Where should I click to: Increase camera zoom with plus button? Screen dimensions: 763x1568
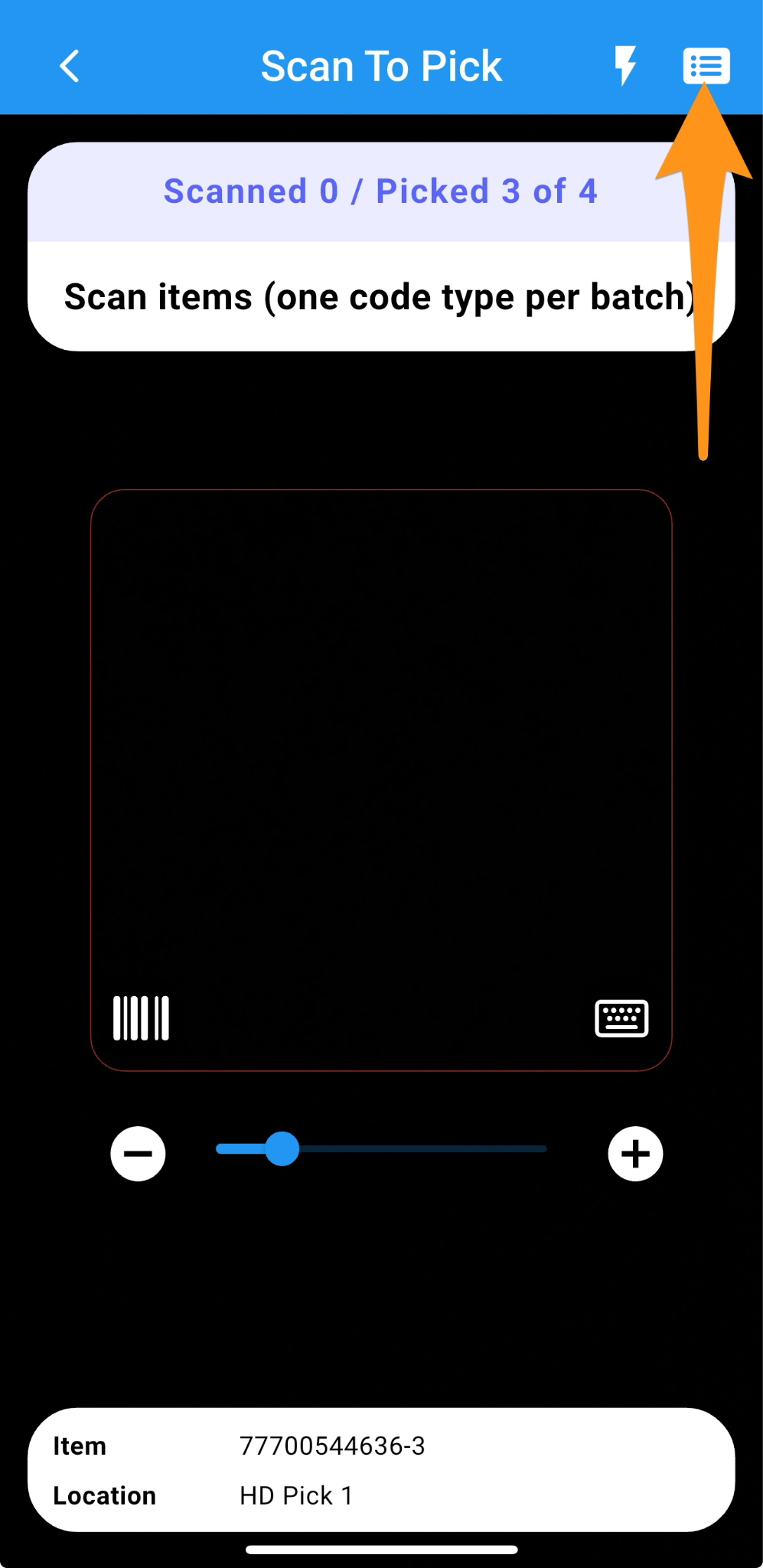click(635, 1154)
